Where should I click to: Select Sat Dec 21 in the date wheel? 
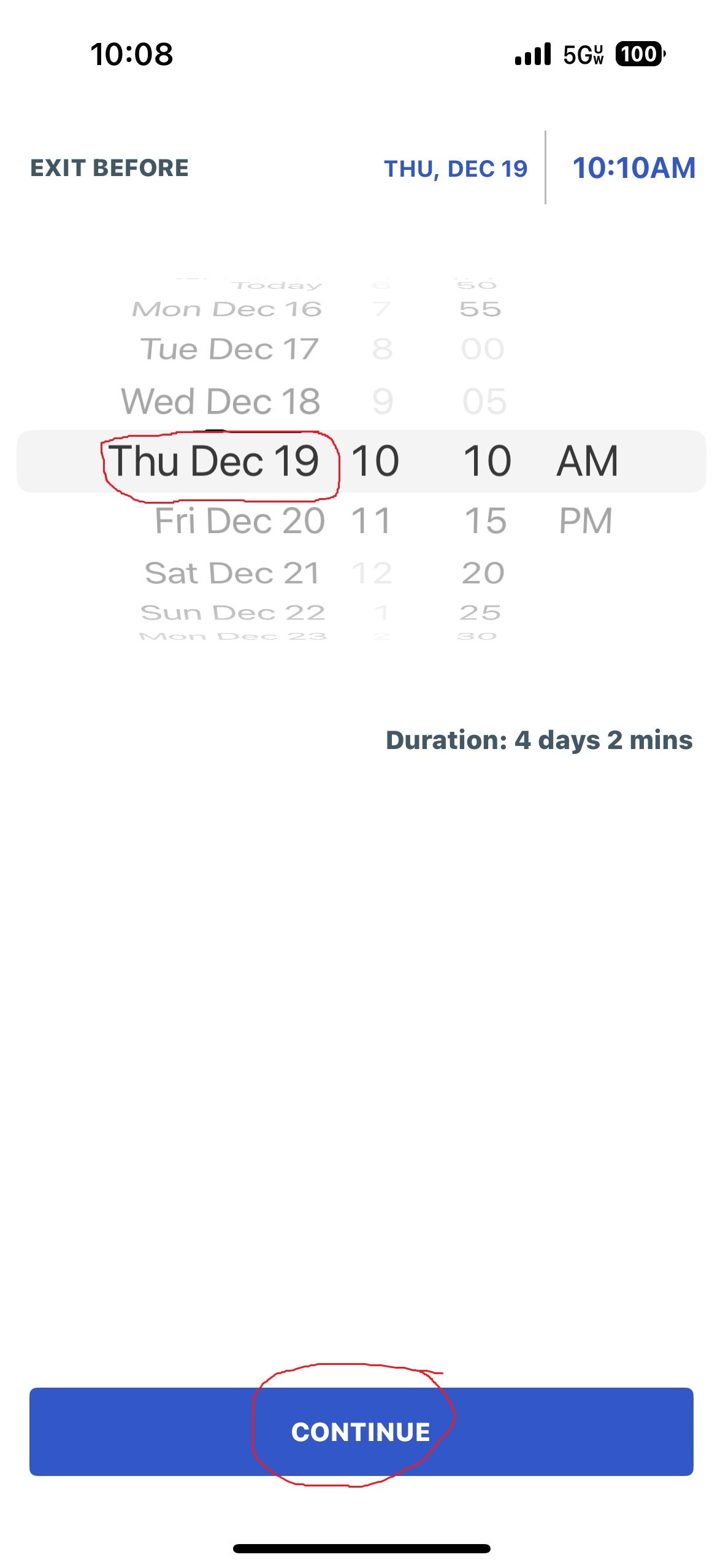[232, 574]
